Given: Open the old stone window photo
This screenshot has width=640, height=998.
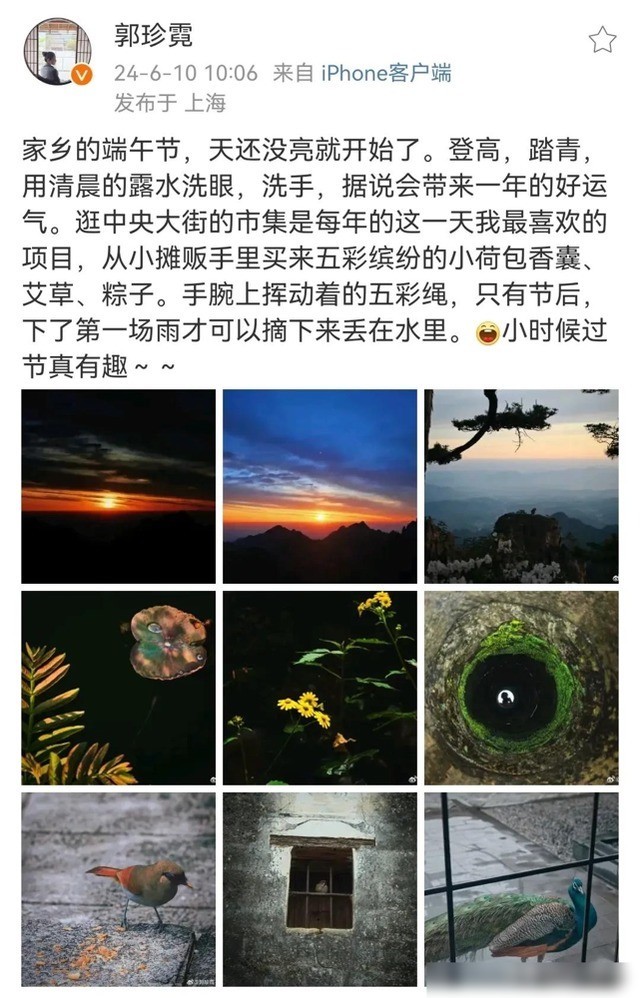Looking at the screenshot, I should point(320,889).
